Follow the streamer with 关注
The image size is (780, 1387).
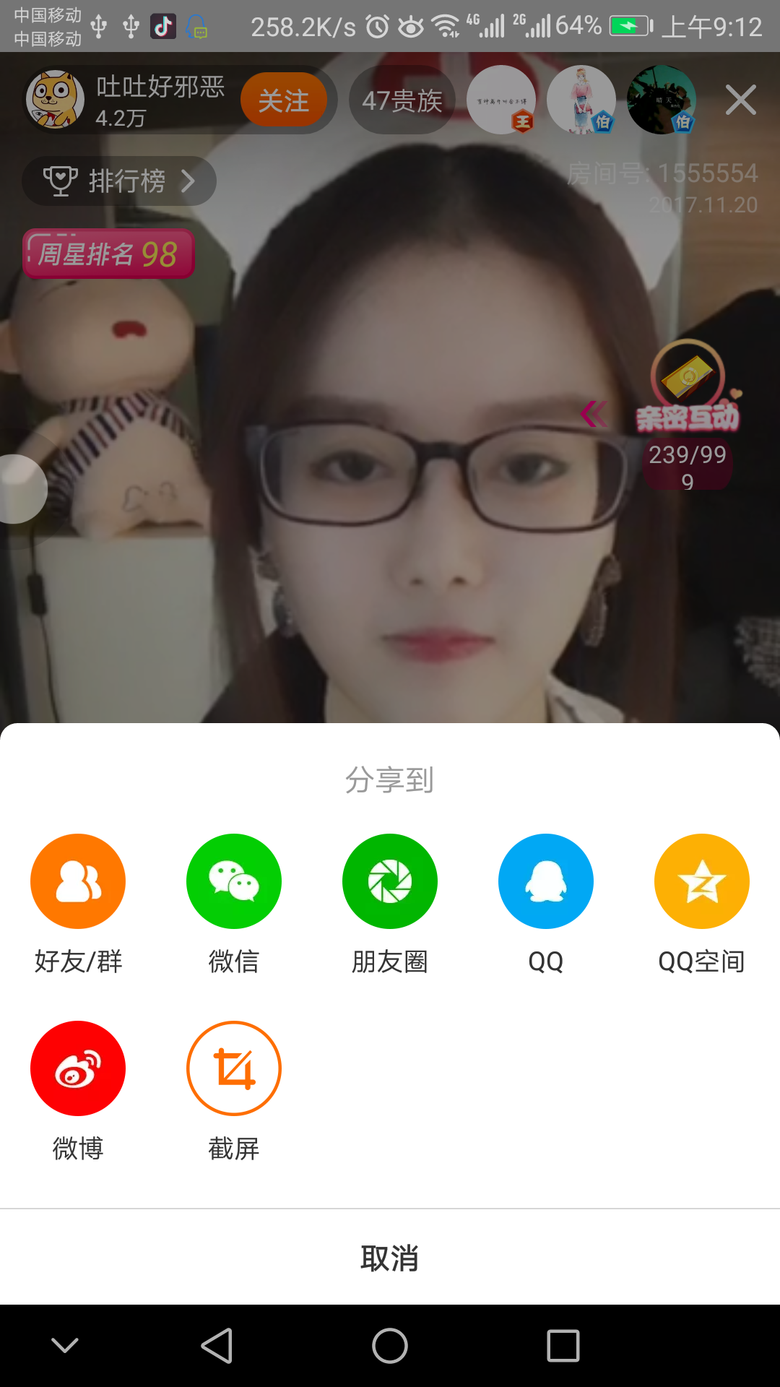click(284, 100)
